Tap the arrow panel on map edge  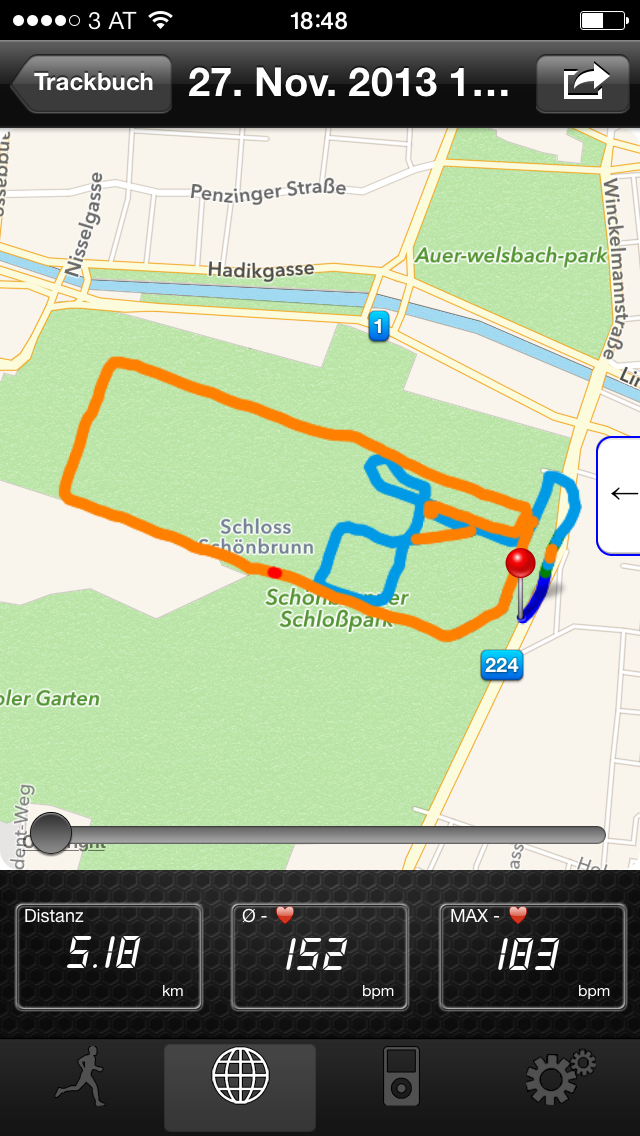click(620, 494)
